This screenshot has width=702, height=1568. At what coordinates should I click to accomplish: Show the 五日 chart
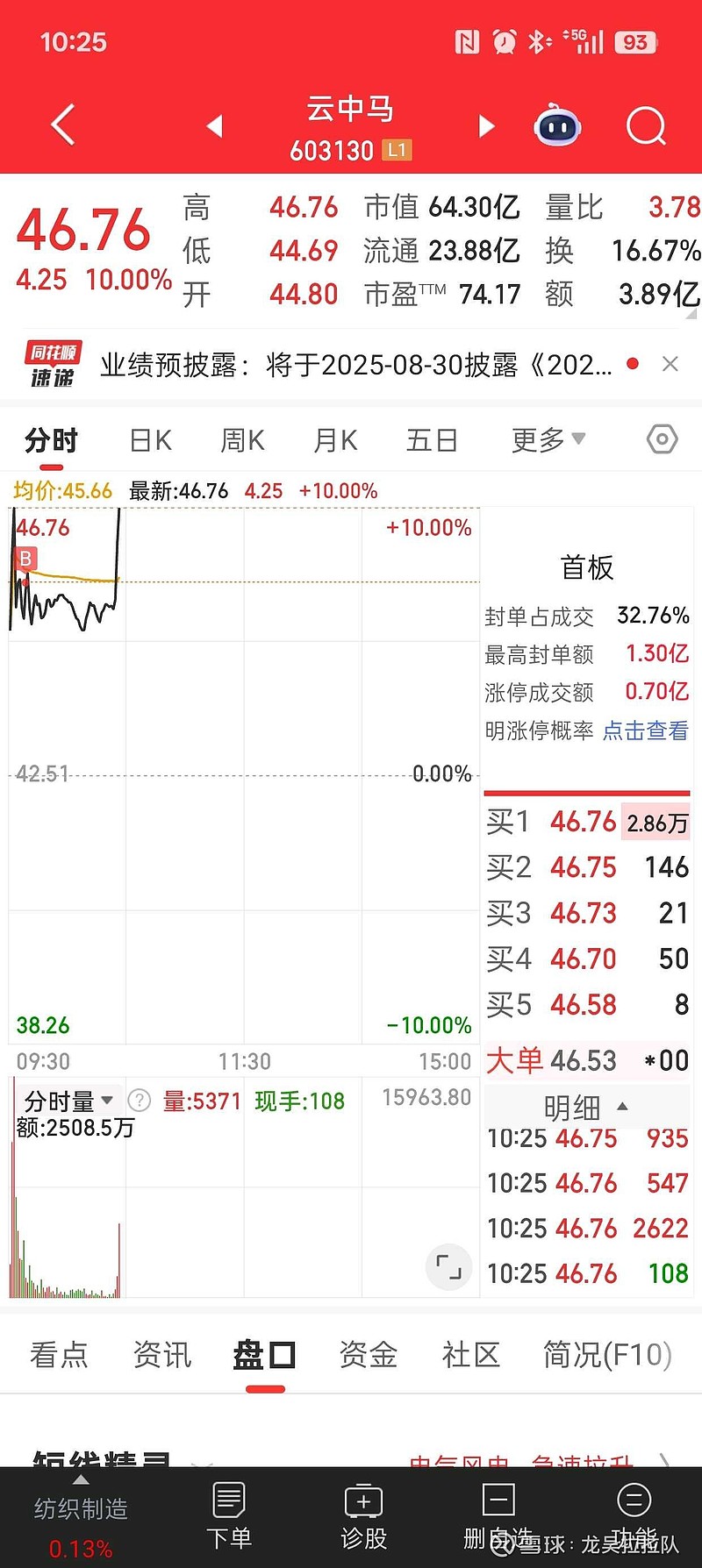(432, 440)
